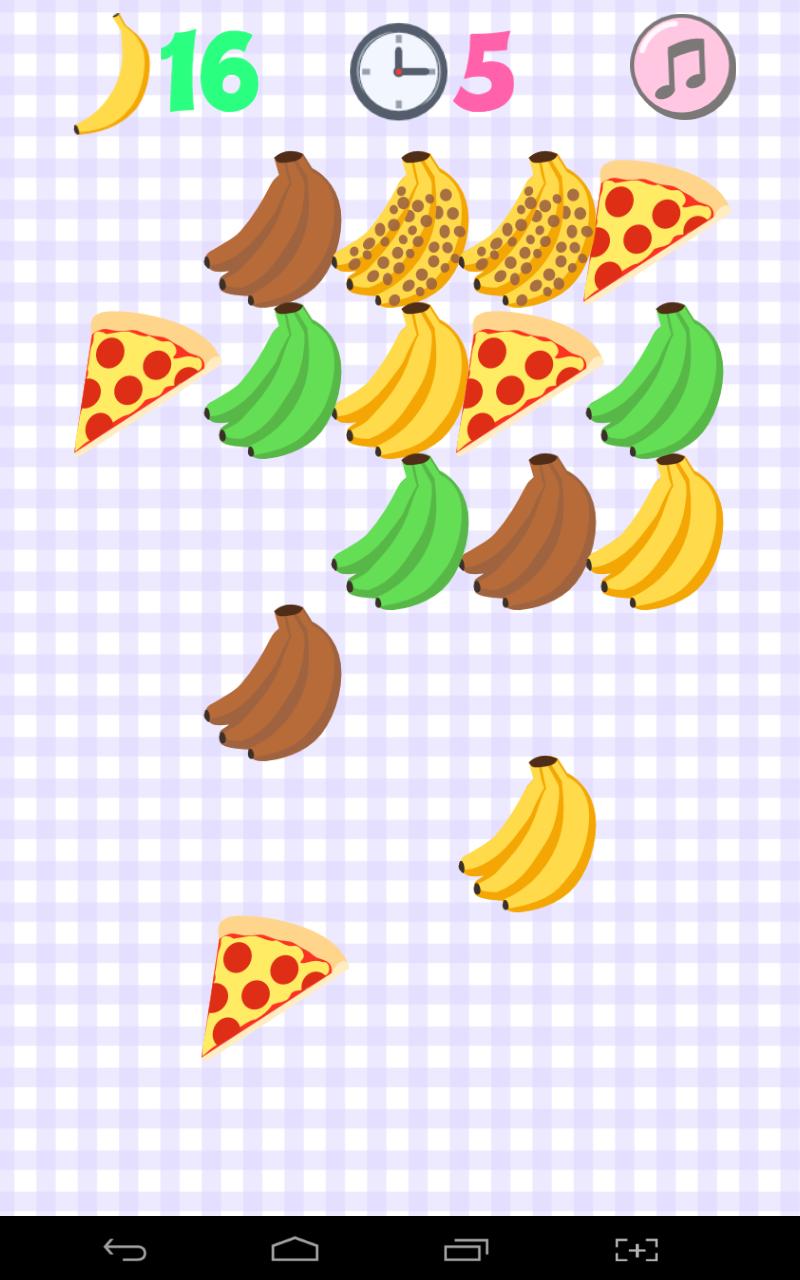Tap the pizza slice next to spotted bananas
This screenshot has width=800, height=1280.
(650, 228)
